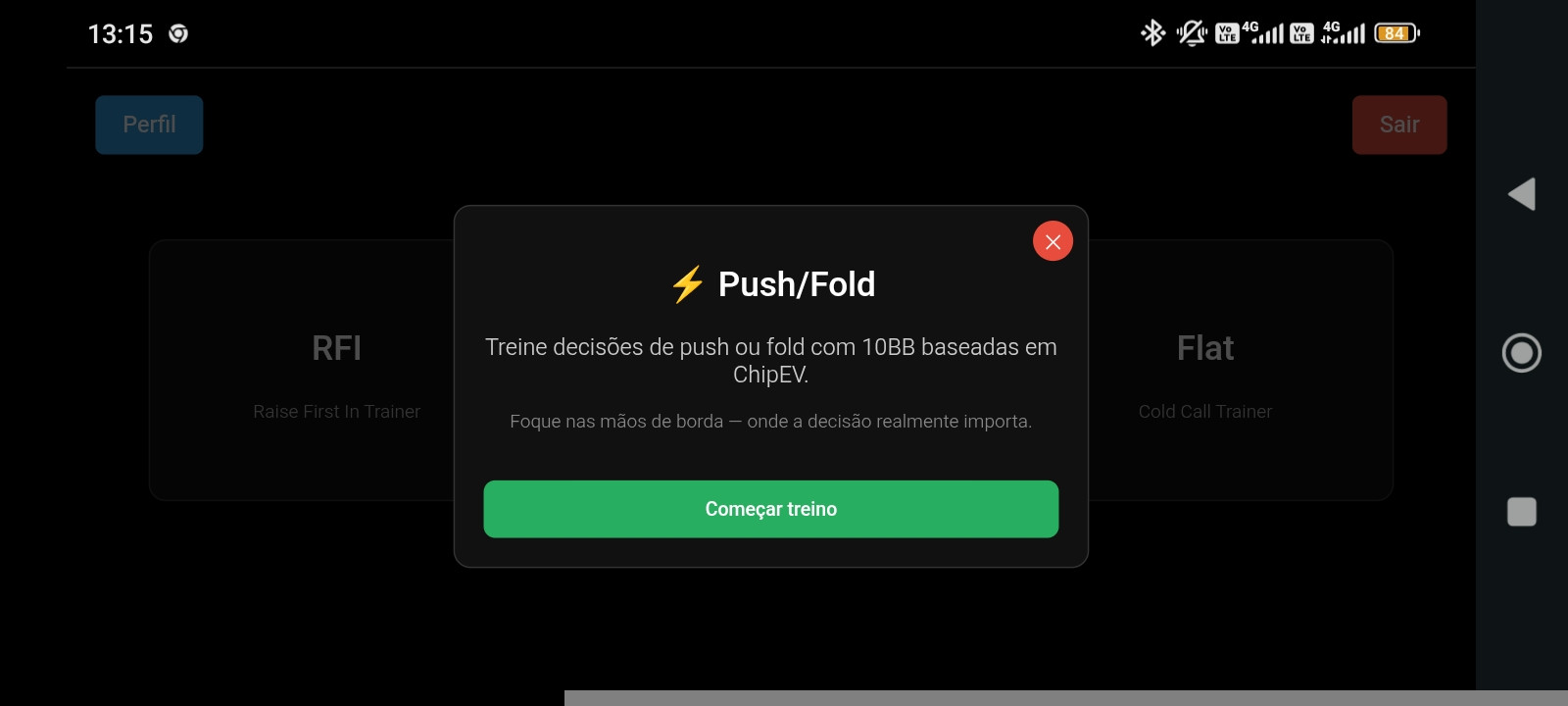Image resolution: width=1568 pixels, height=706 pixels.
Task: Log out with the Sair button
Action: 1398,125
